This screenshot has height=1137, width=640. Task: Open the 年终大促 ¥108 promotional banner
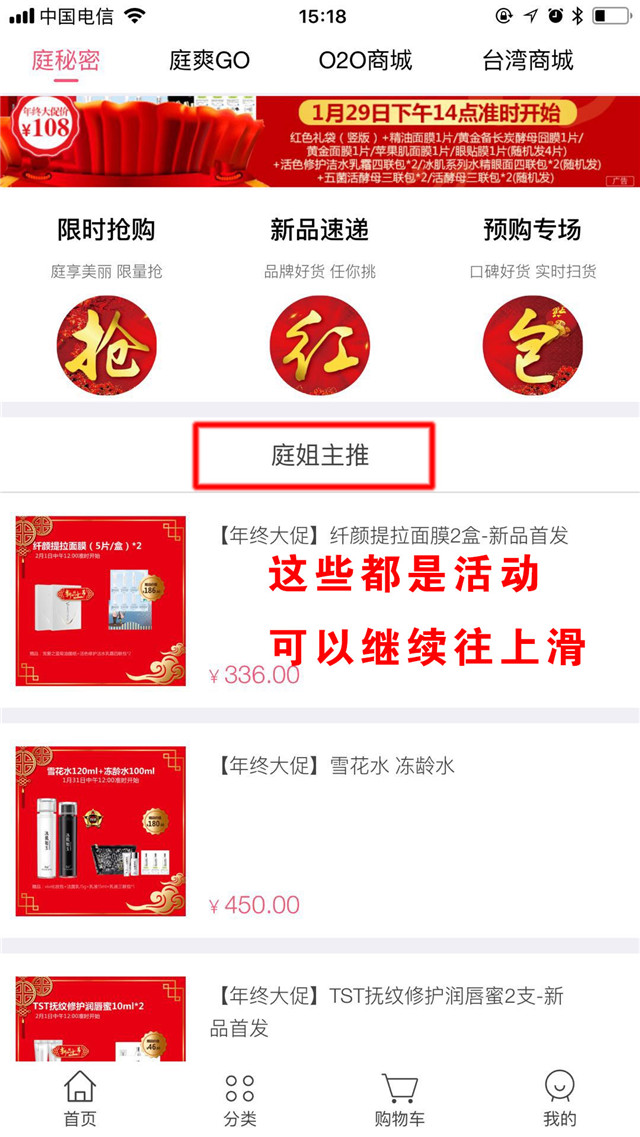coord(320,141)
